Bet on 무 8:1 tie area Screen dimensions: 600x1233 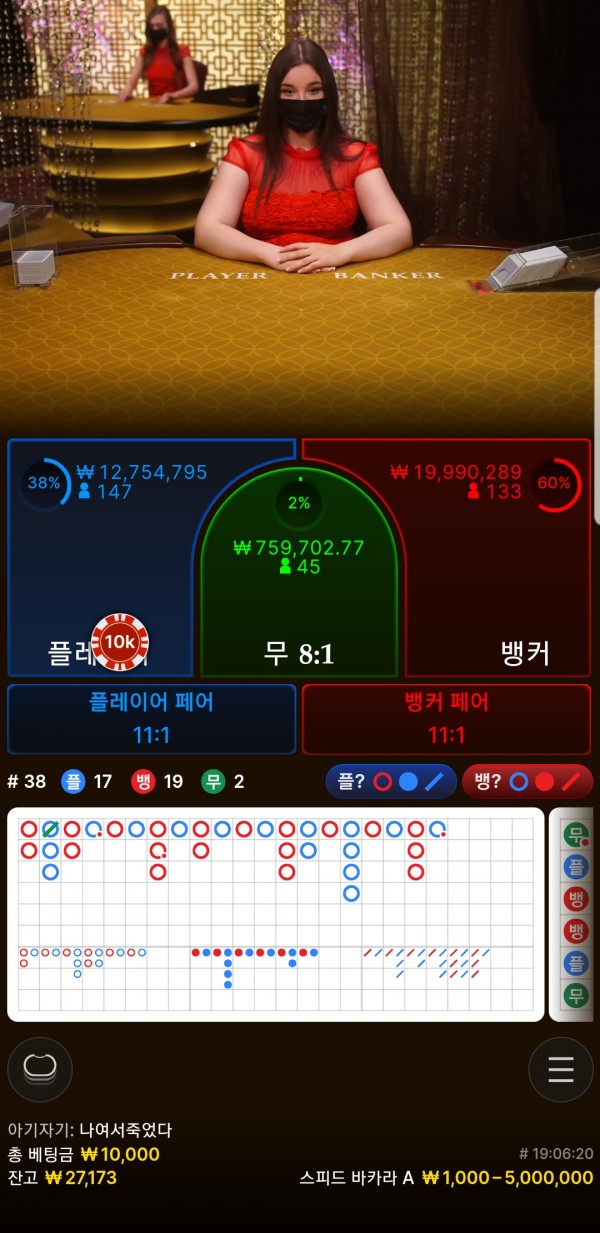click(x=299, y=600)
